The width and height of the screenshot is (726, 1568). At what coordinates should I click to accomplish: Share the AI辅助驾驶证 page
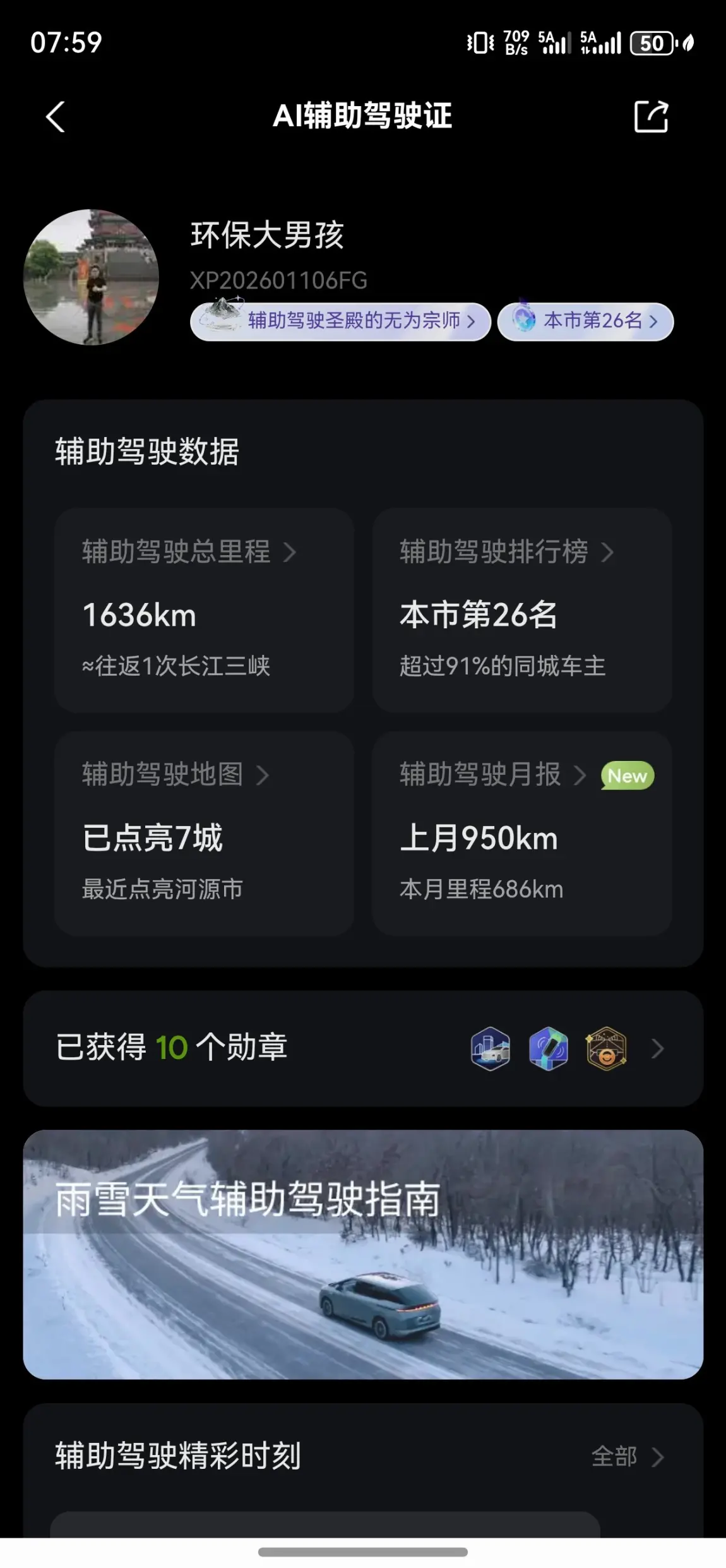pos(650,117)
